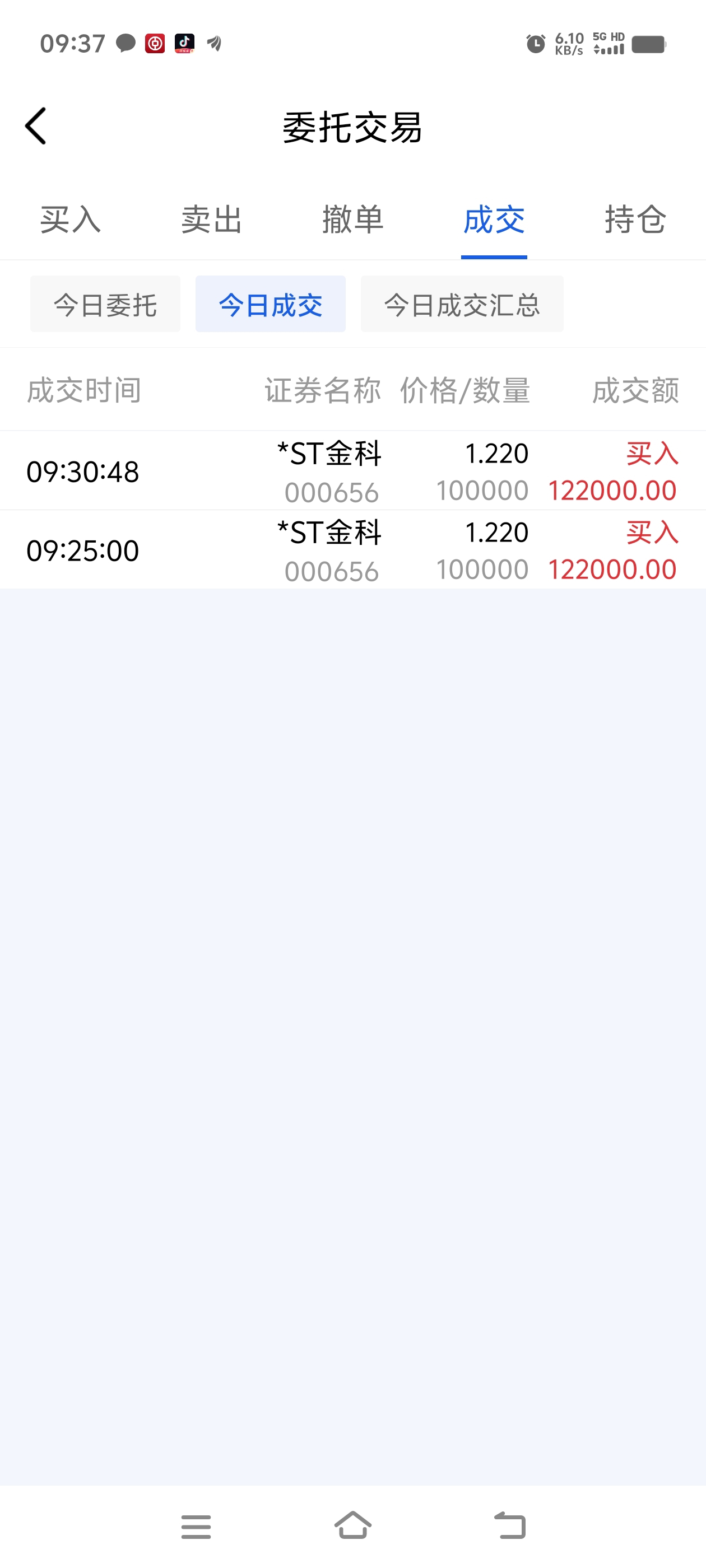Open the 09:25:00 *ST金科 trade record

[352, 550]
